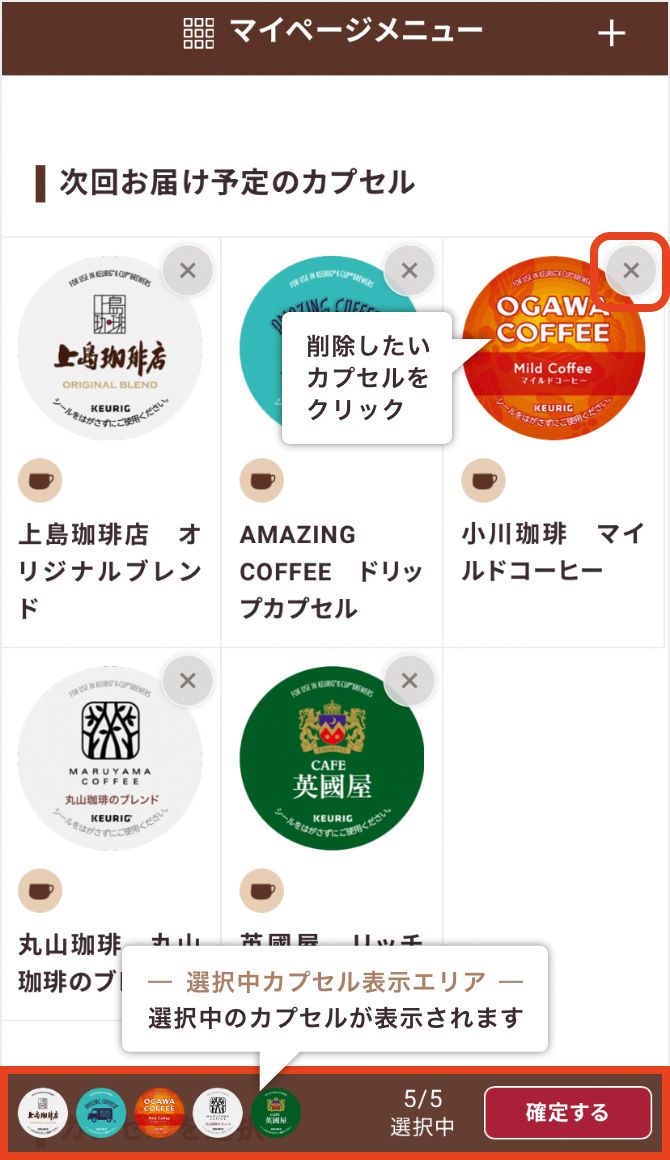The height and width of the screenshot is (1160, 670).
Task: Expand the マイページメニュー plus icon
Action: pos(611,34)
